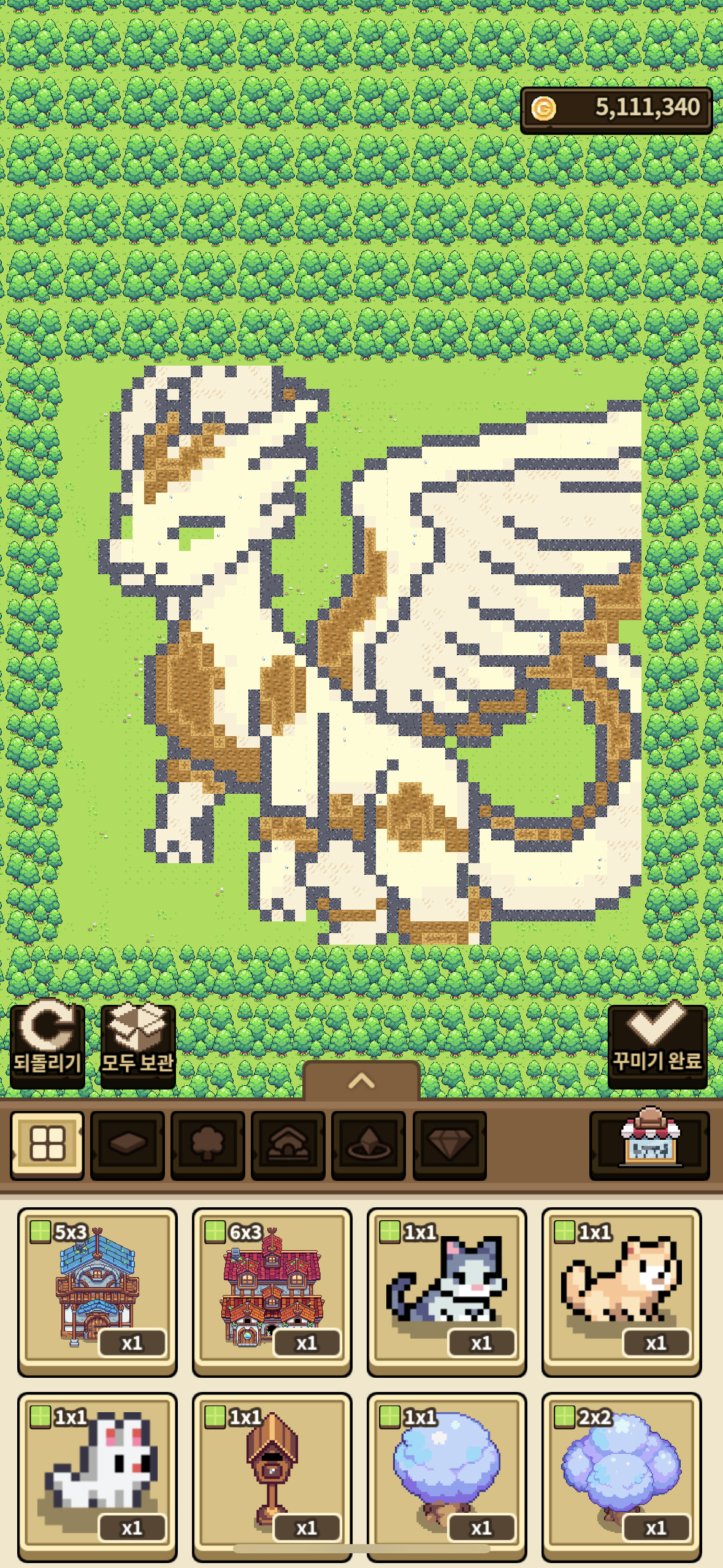Switch to the diamond gem category tab
Screen dimensions: 723x1568
[449, 1144]
